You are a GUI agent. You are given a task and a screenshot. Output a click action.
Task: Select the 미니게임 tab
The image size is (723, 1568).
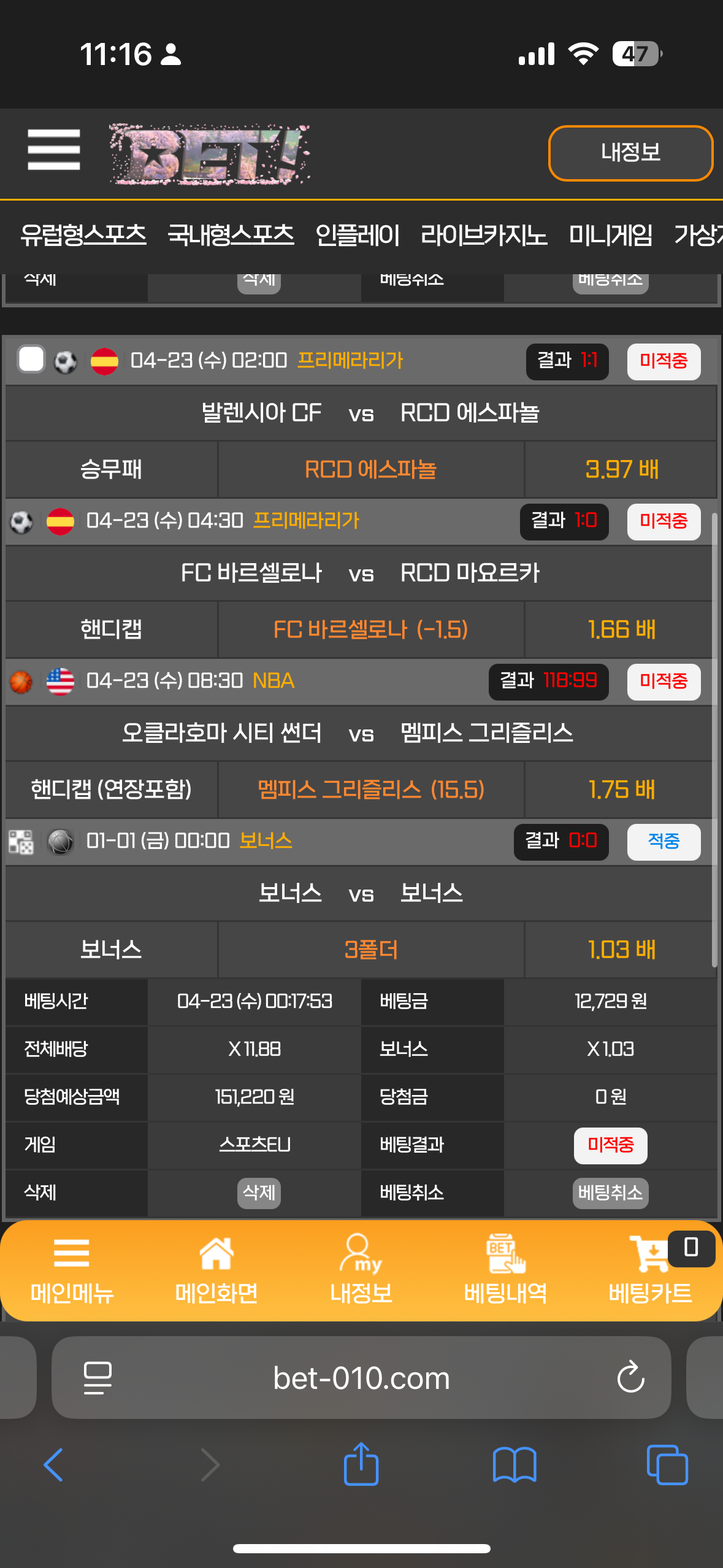[610, 236]
